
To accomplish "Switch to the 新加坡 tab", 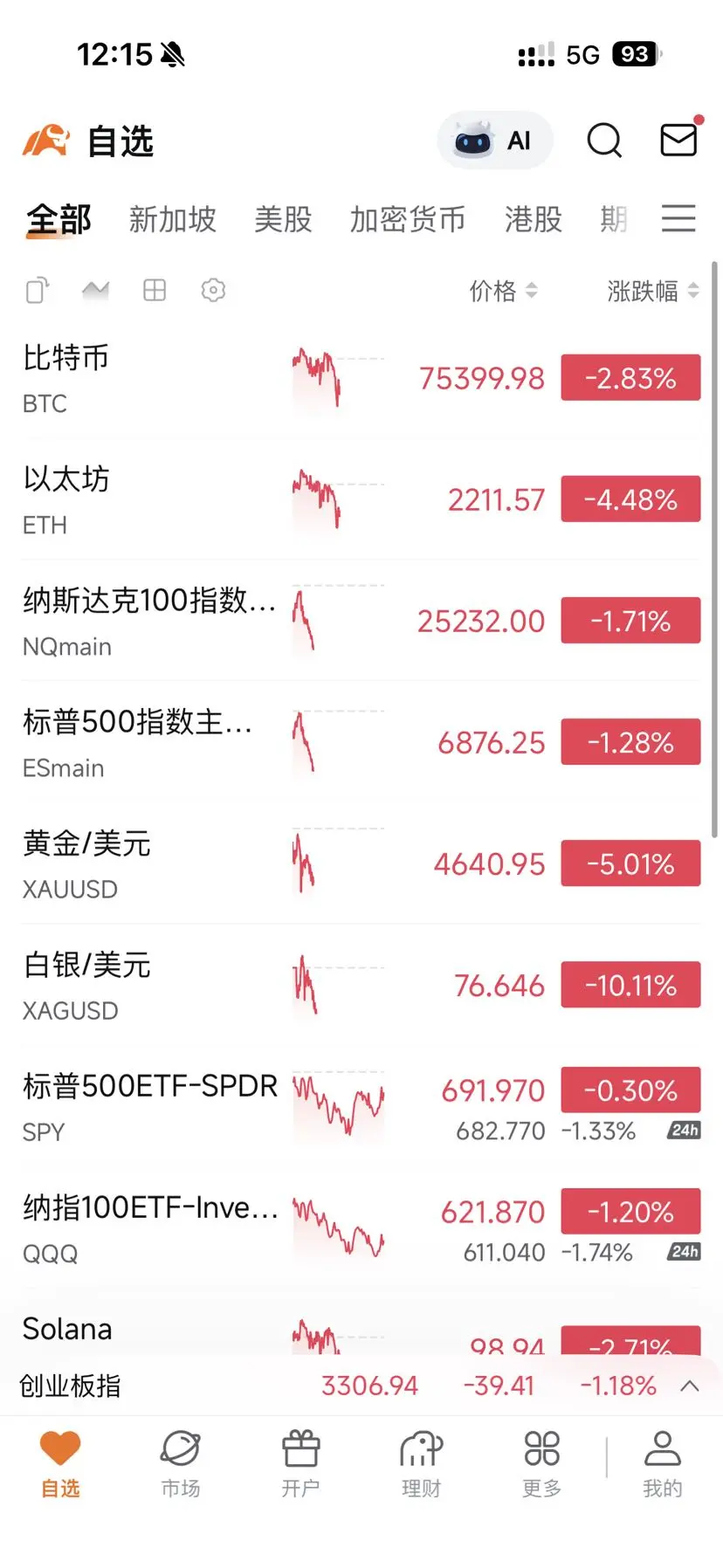I will 172,219.
